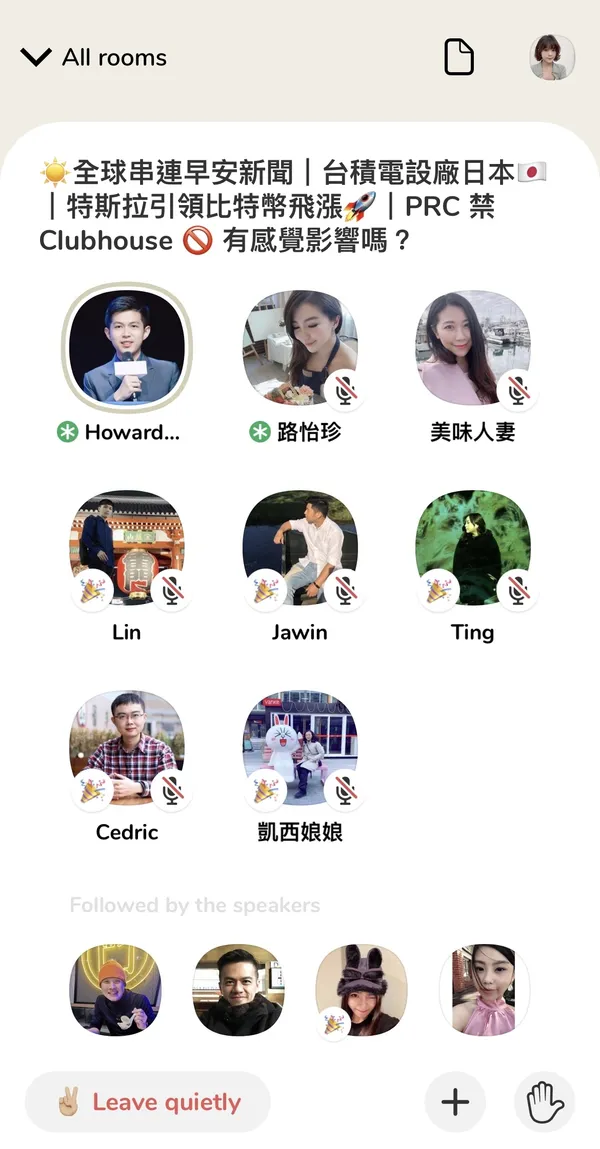
Task: Open 美味人妻's profile
Action: point(472,348)
